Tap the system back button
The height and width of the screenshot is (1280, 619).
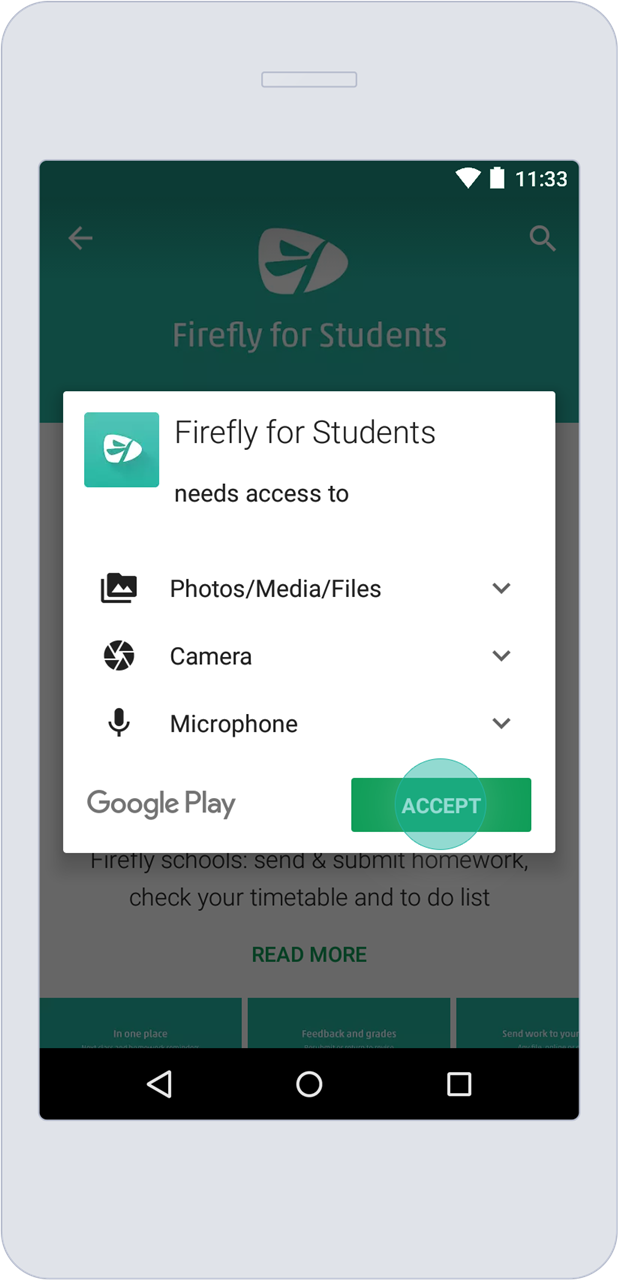pos(159,1084)
